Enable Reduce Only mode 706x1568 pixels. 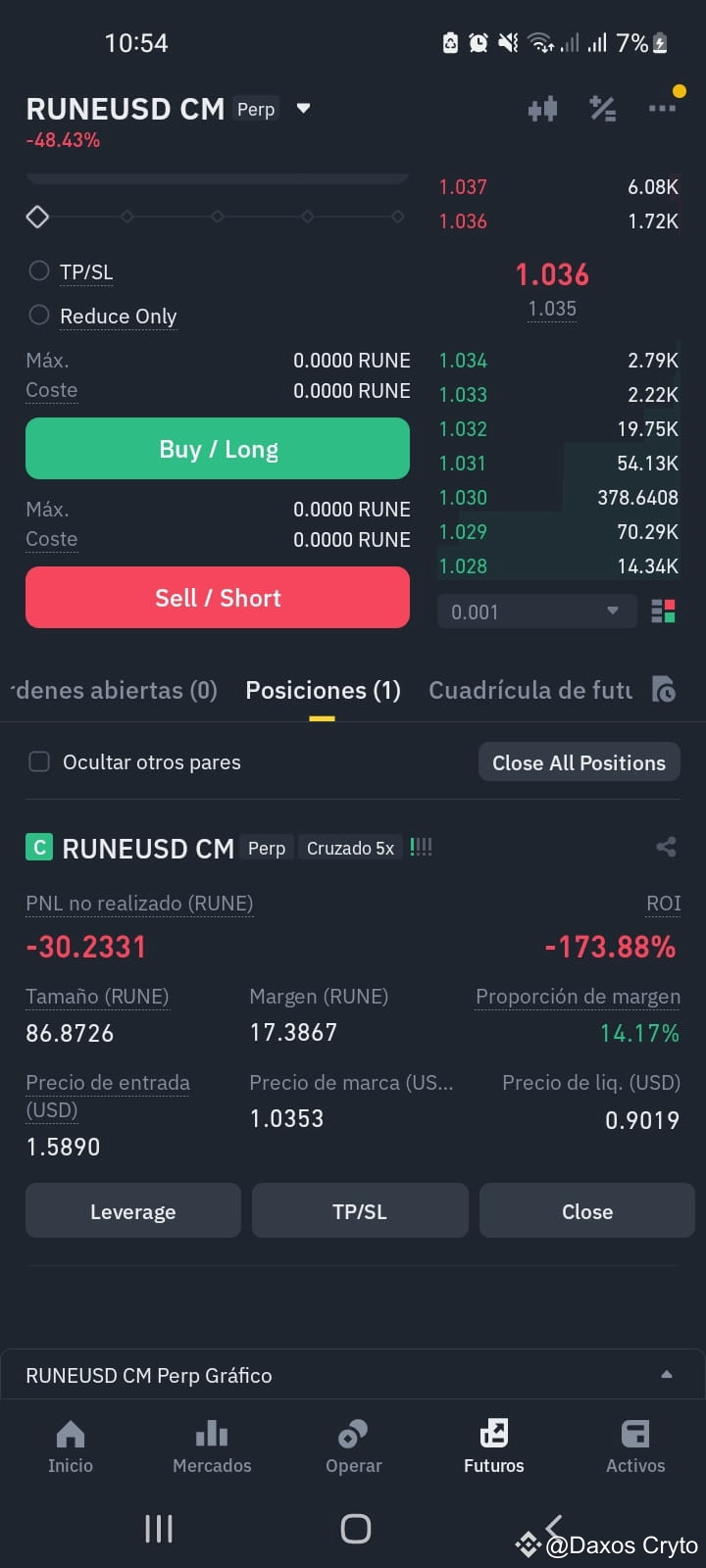[x=39, y=316]
